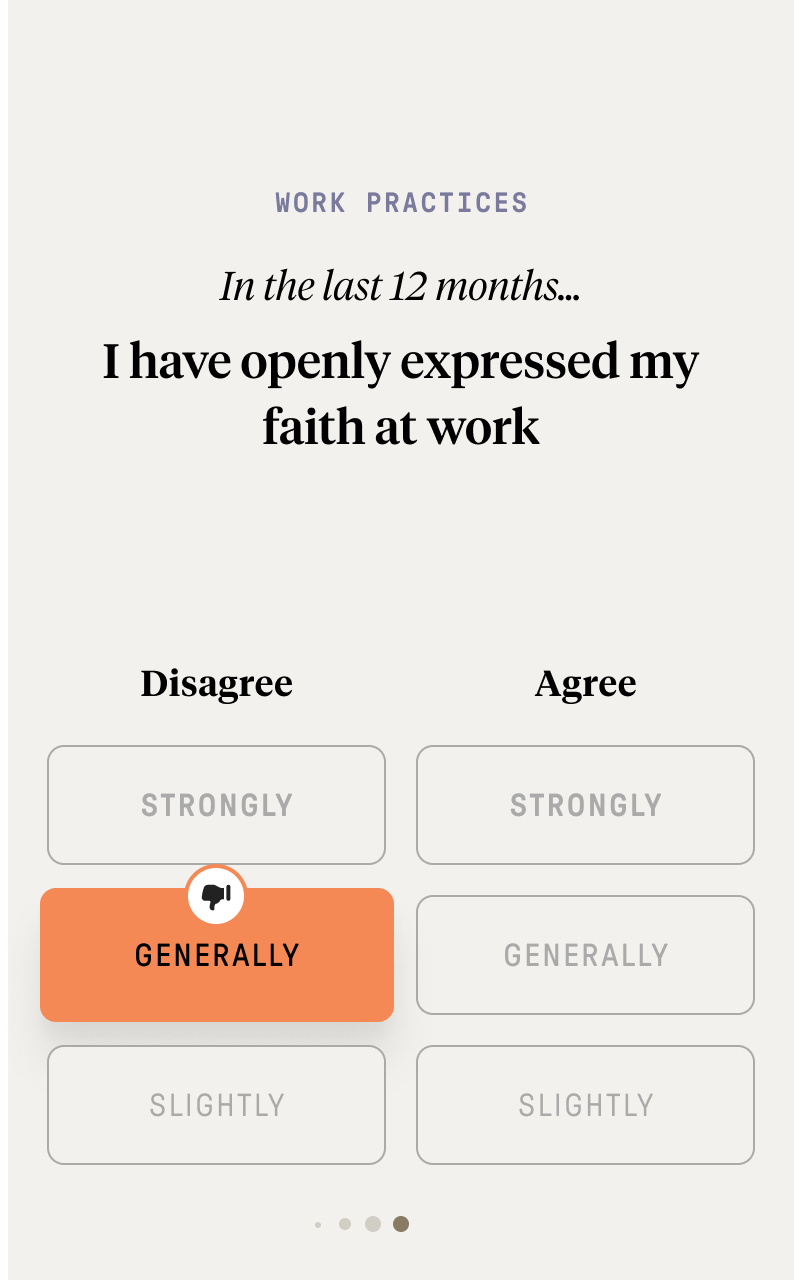794x1280 pixels.
Task: Pick Slightly under Agree
Action: [x=585, y=1105]
